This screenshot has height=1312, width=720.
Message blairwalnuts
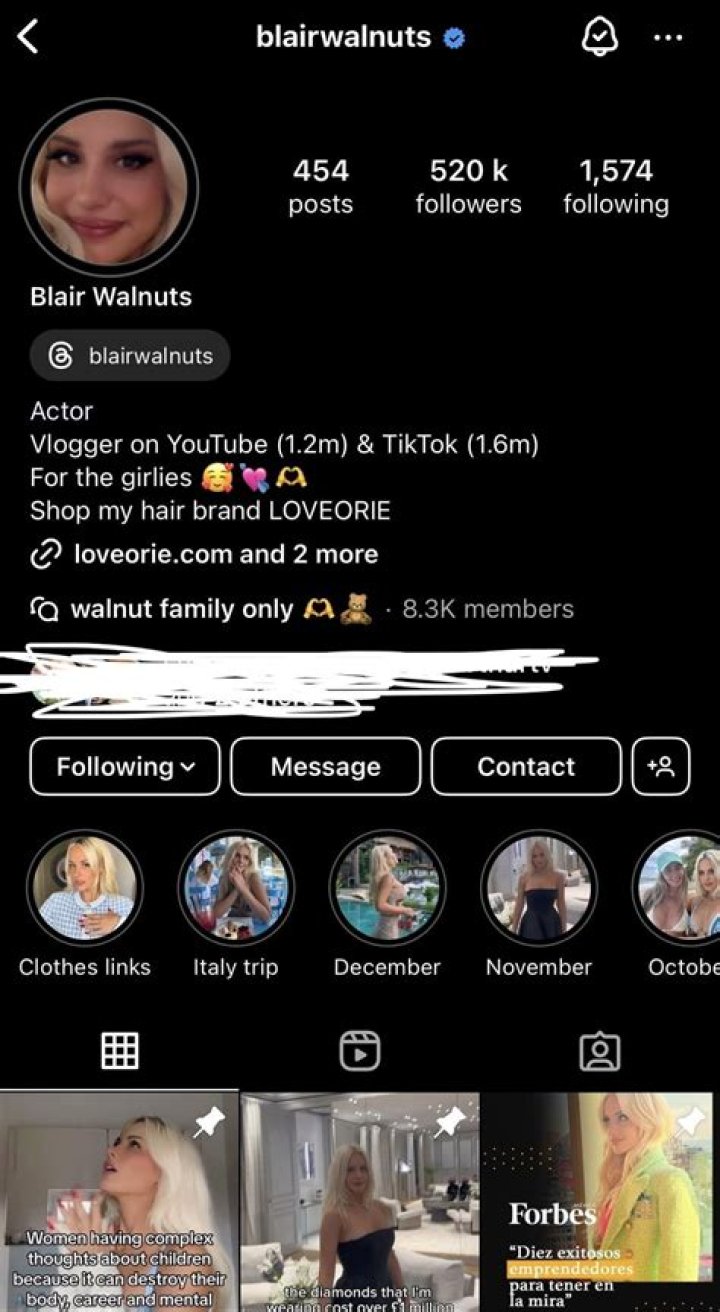326,767
